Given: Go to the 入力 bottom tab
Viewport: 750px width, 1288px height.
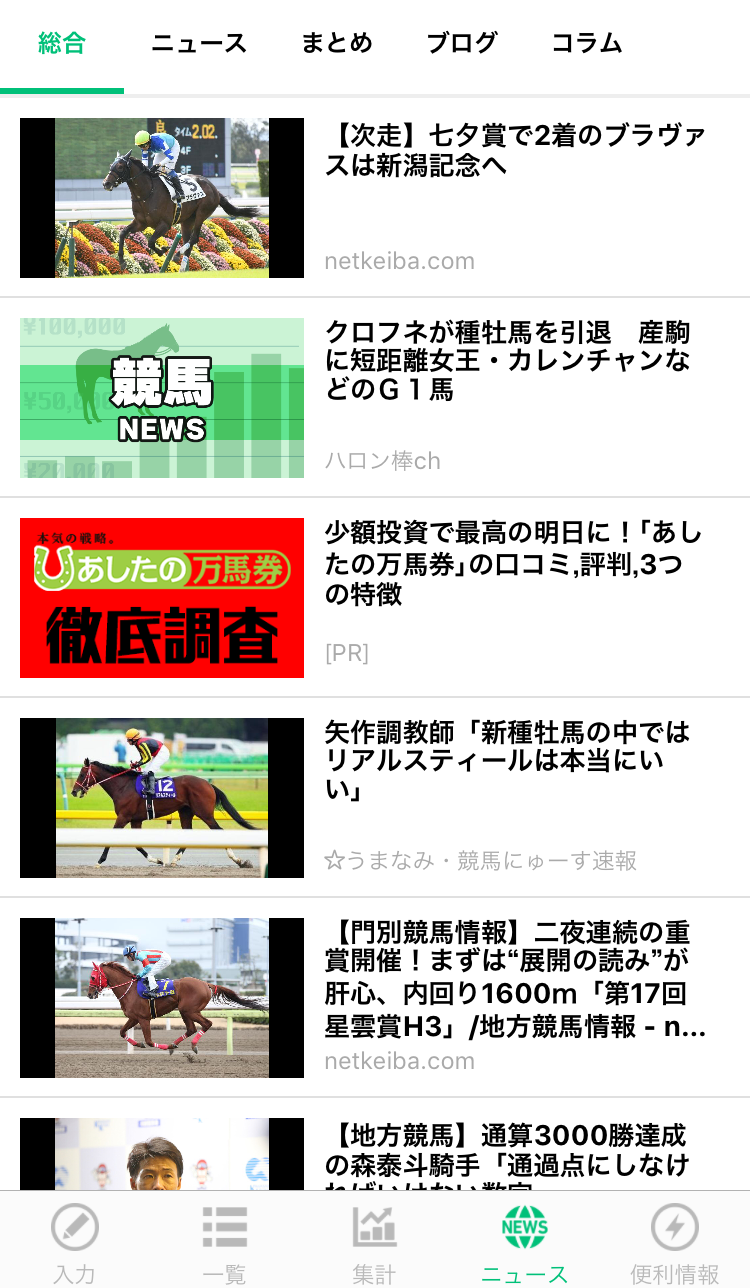Looking at the screenshot, I should 75,1242.
